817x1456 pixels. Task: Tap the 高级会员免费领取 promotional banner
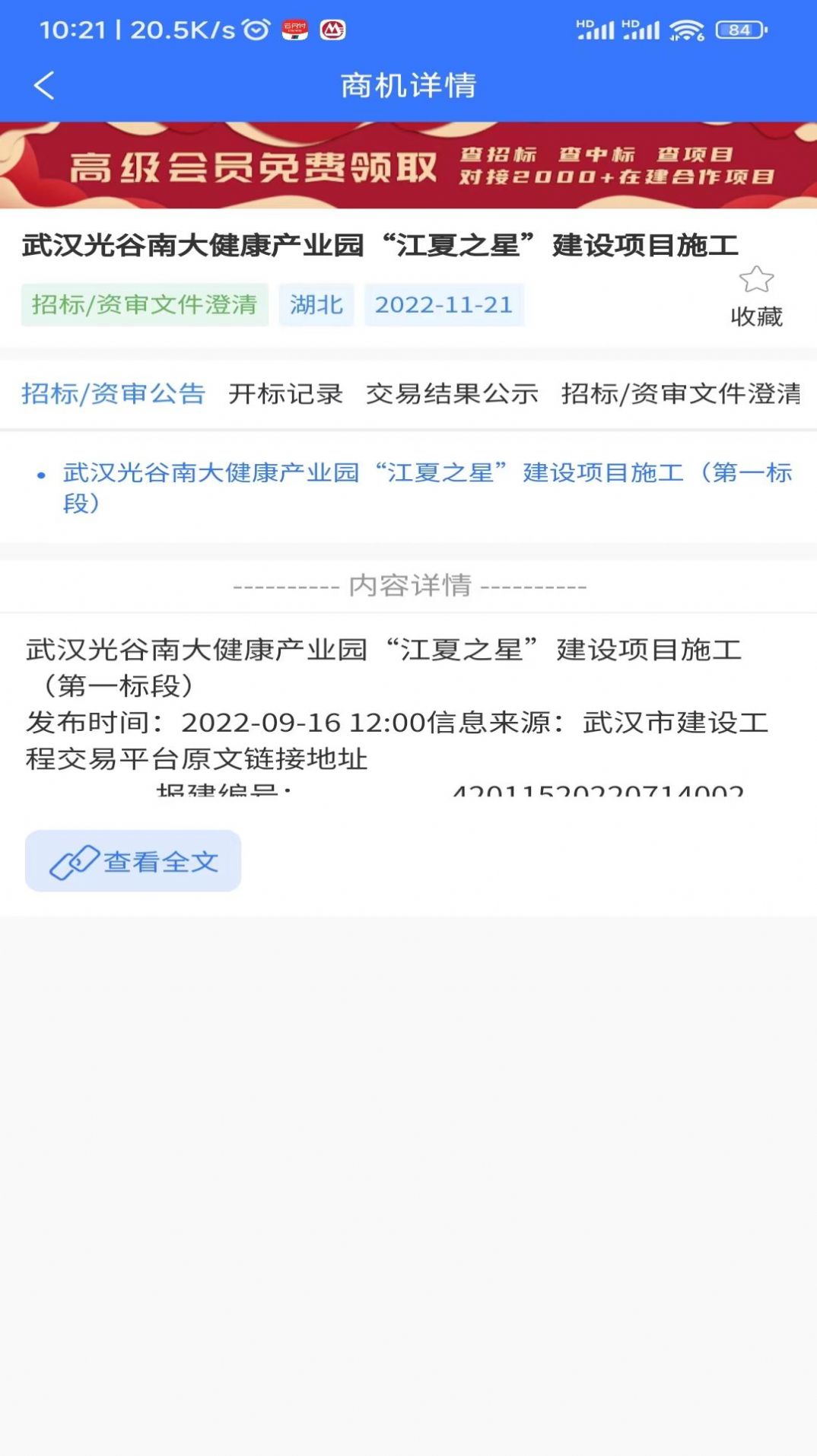408,165
